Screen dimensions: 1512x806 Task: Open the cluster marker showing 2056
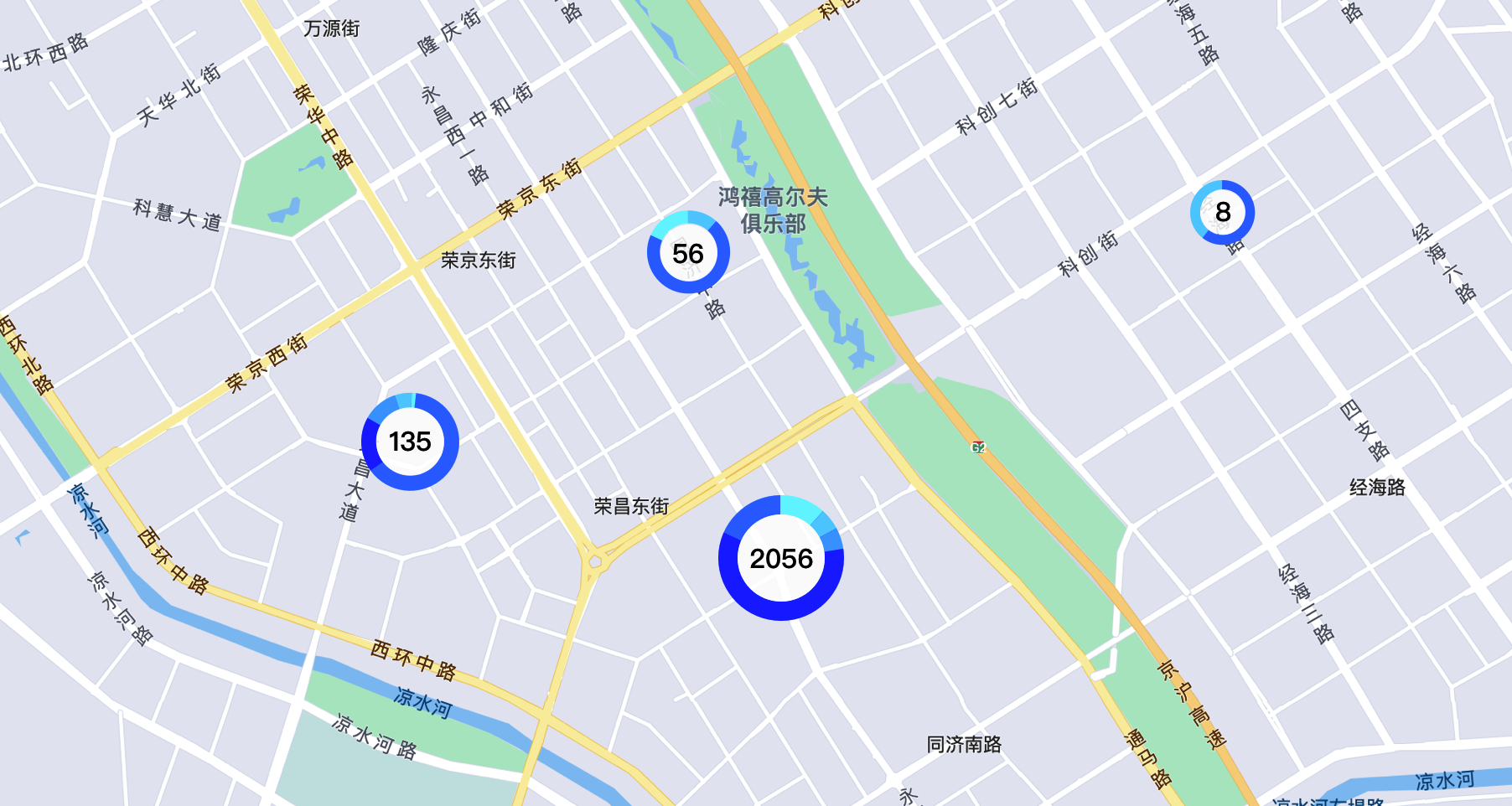(781, 558)
